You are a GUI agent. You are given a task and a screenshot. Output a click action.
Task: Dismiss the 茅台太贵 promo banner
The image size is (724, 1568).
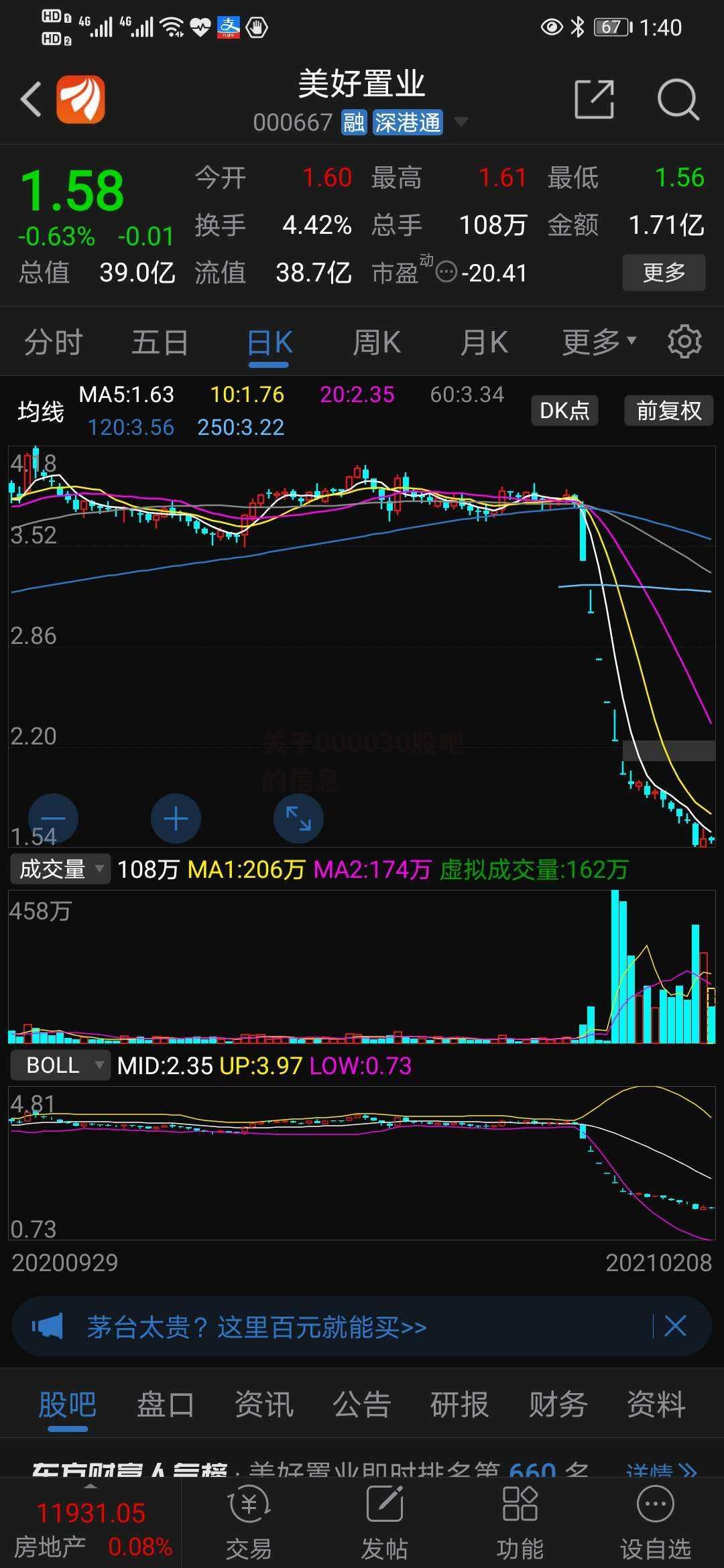675,1326
